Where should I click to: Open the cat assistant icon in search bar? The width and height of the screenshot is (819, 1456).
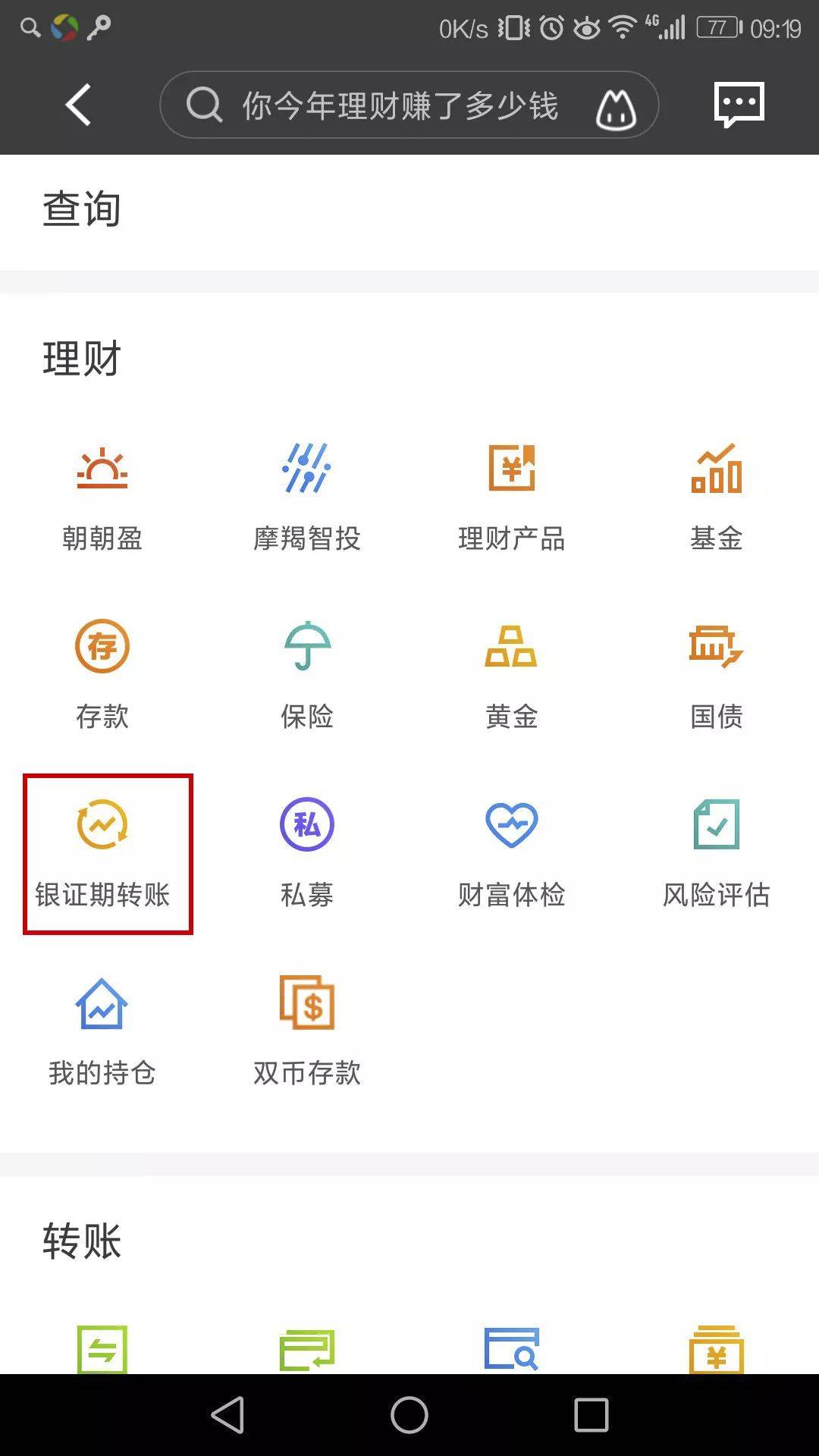click(615, 108)
